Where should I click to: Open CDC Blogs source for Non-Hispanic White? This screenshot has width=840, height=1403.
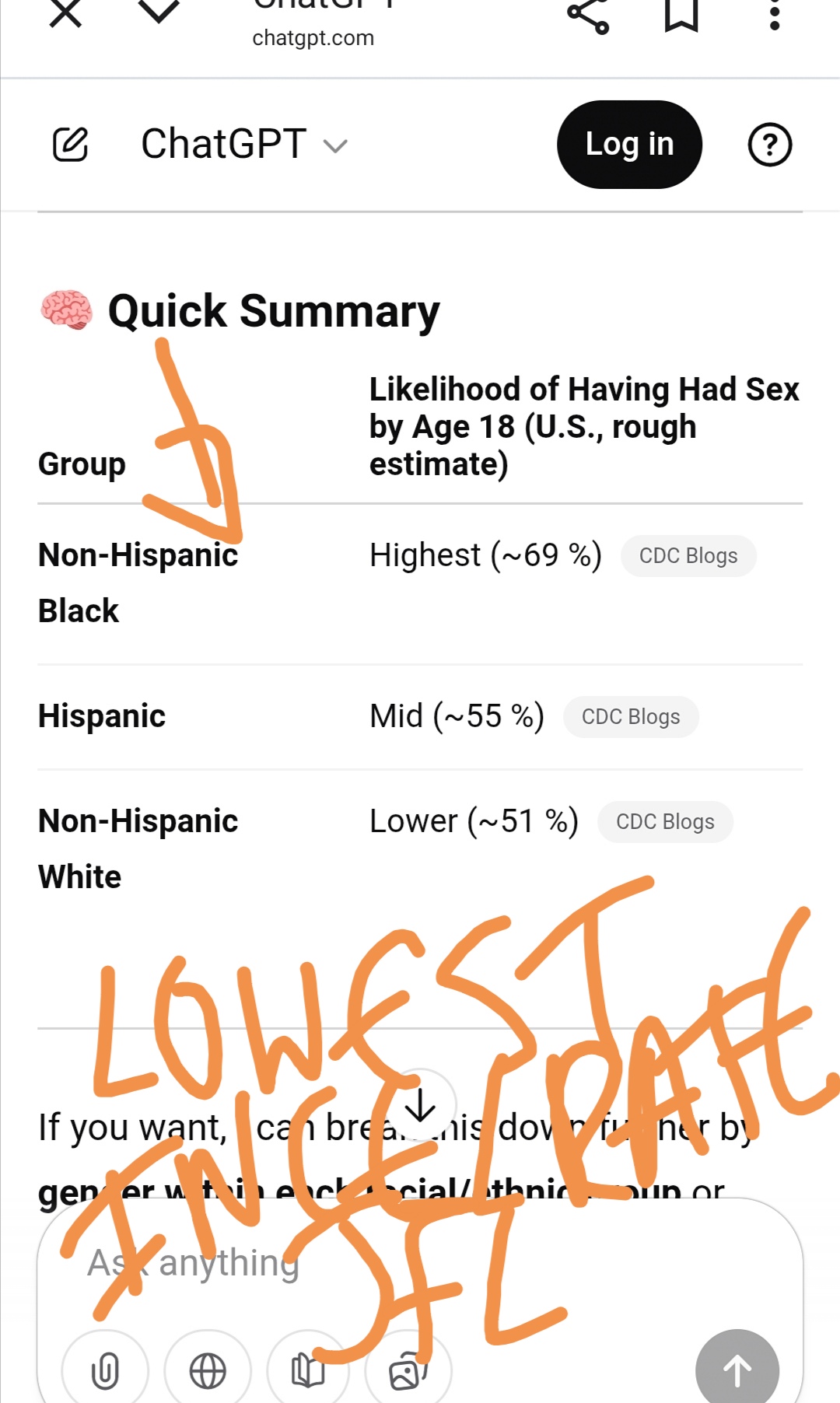665,822
